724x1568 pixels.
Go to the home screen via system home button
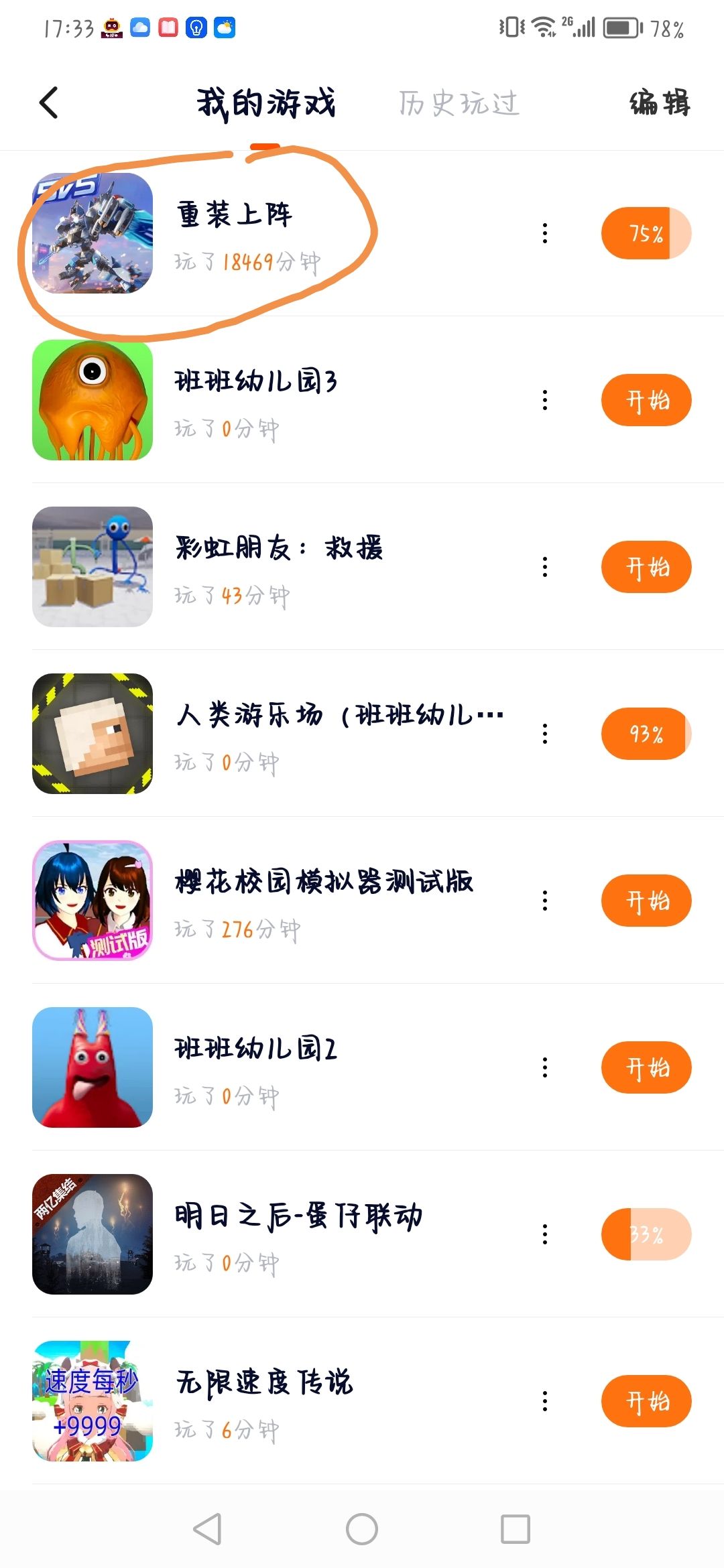[362, 1529]
